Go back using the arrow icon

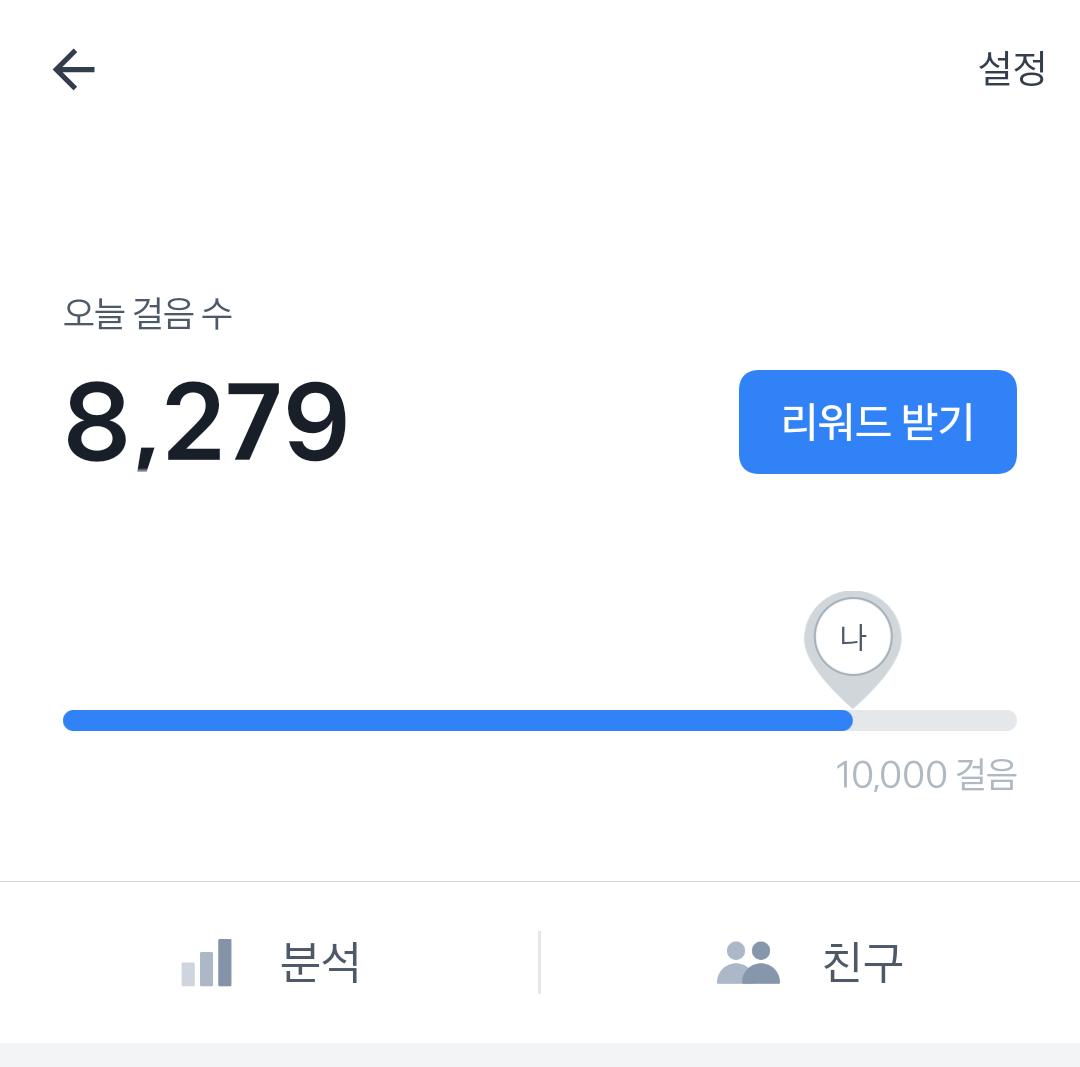click(73, 70)
